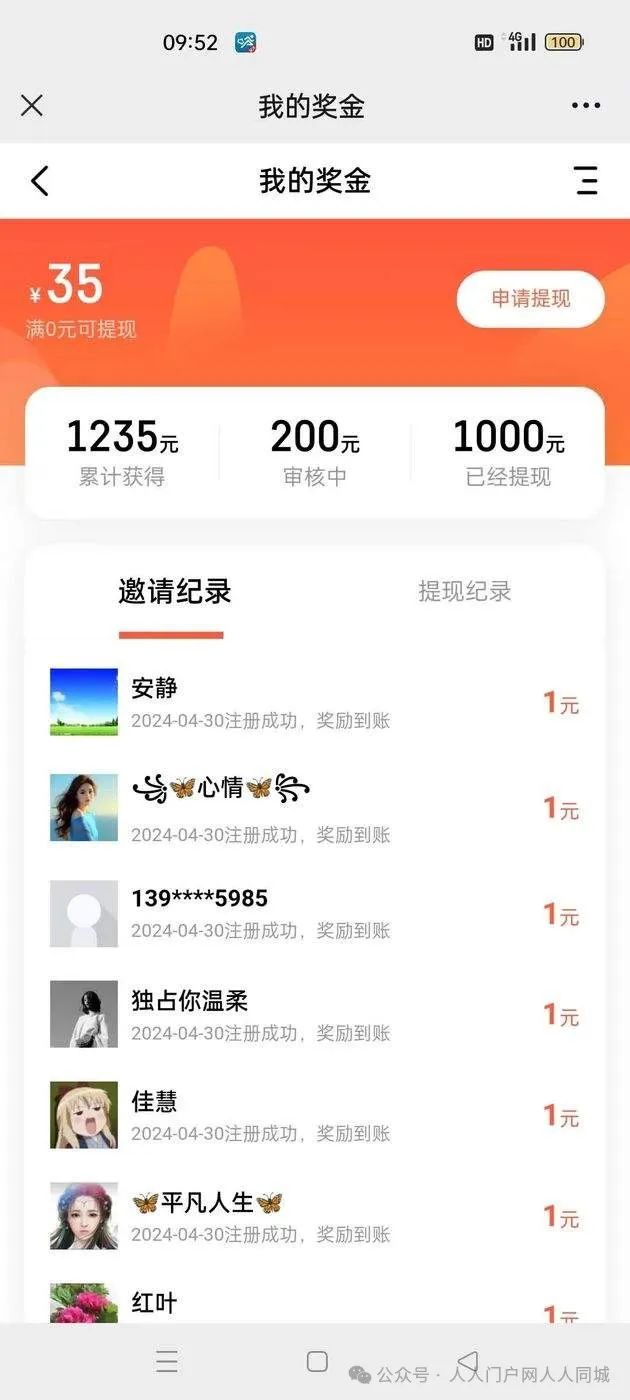The width and height of the screenshot is (630, 1400).
Task: Tap the system home button
Action: click(x=317, y=1361)
